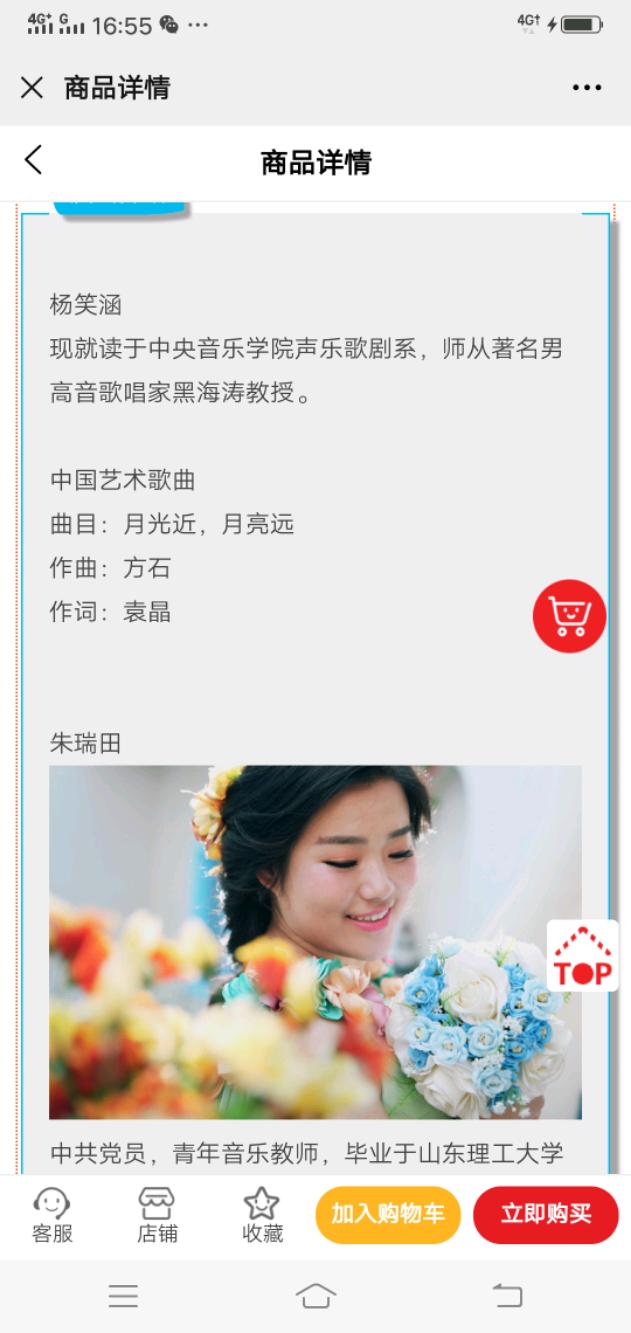Go back from 商品详情 page

34,160
